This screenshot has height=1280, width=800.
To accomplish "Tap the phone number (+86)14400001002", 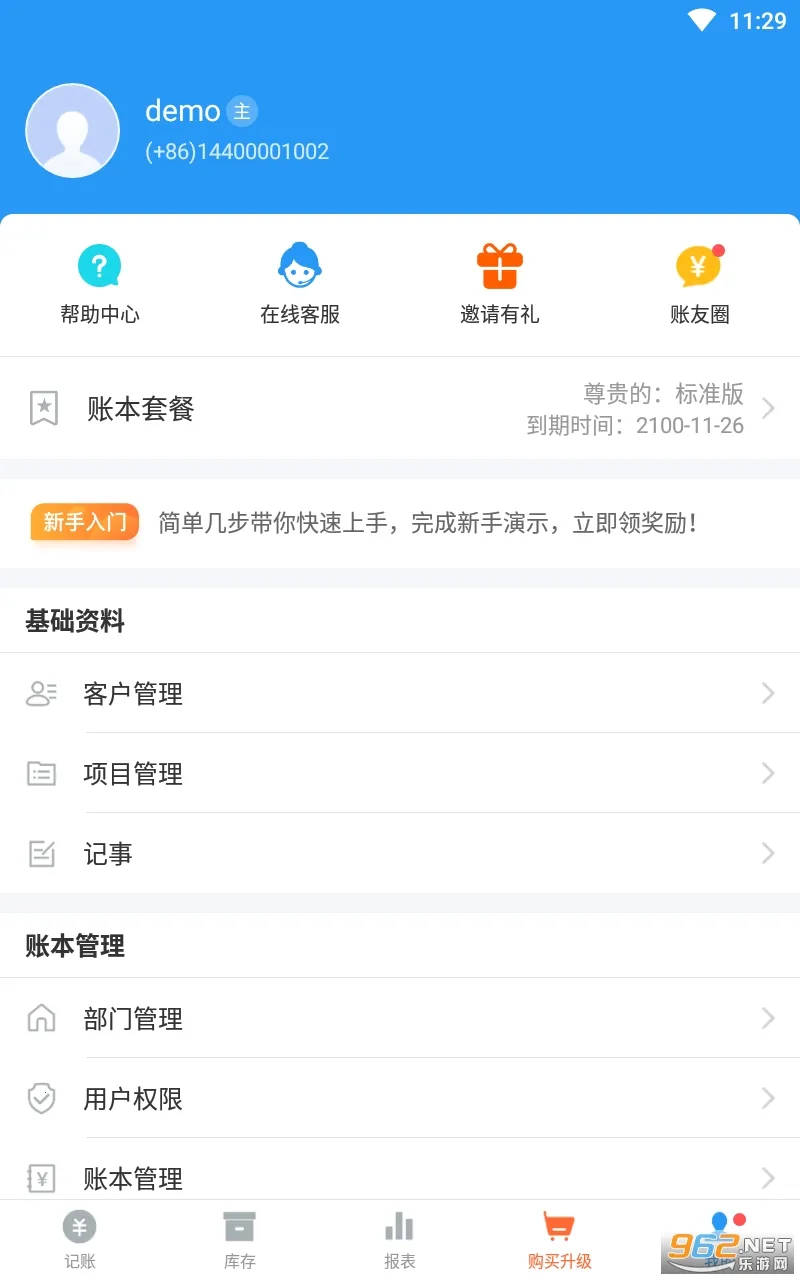I will point(237,151).
